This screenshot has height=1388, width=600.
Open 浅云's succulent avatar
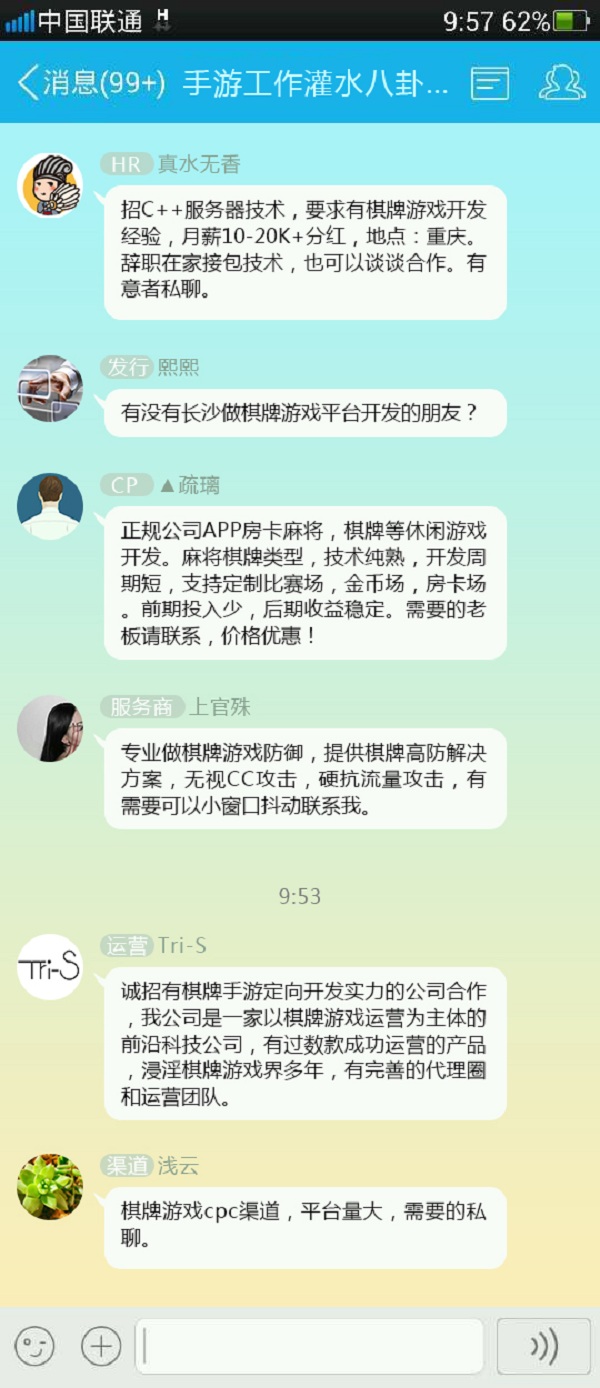[50, 1187]
